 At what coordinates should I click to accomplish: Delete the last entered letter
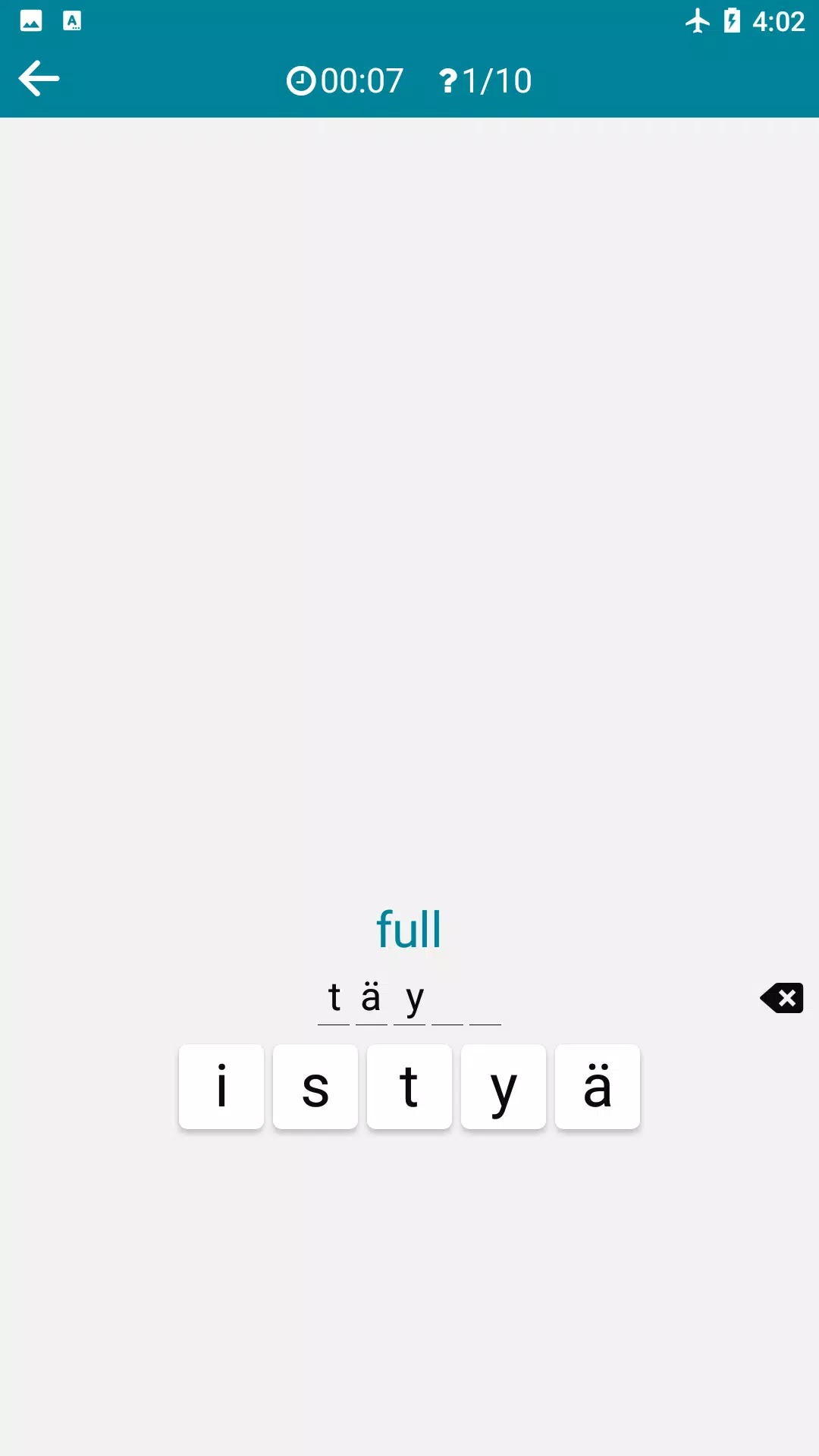pyautogui.click(x=782, y=998)
